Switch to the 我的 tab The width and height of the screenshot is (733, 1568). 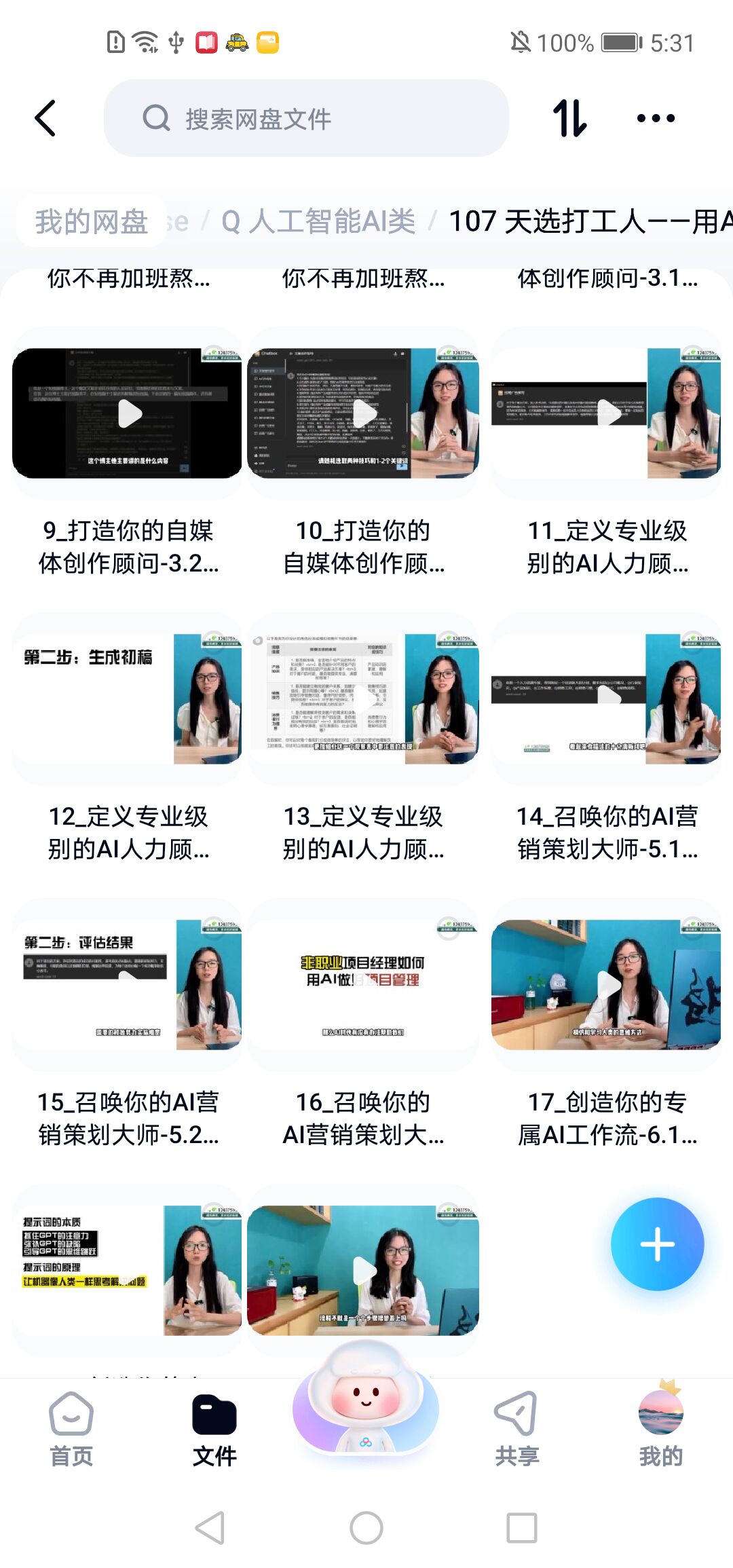(x=660, y=1429)
